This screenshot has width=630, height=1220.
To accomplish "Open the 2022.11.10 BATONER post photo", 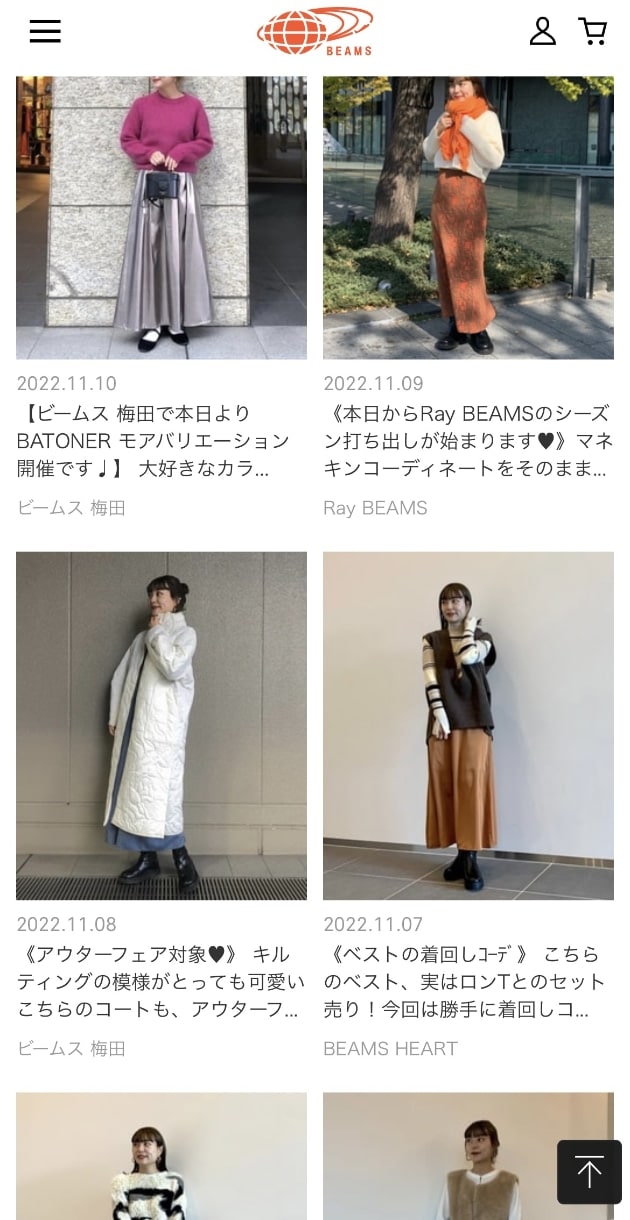I will 161,217.
